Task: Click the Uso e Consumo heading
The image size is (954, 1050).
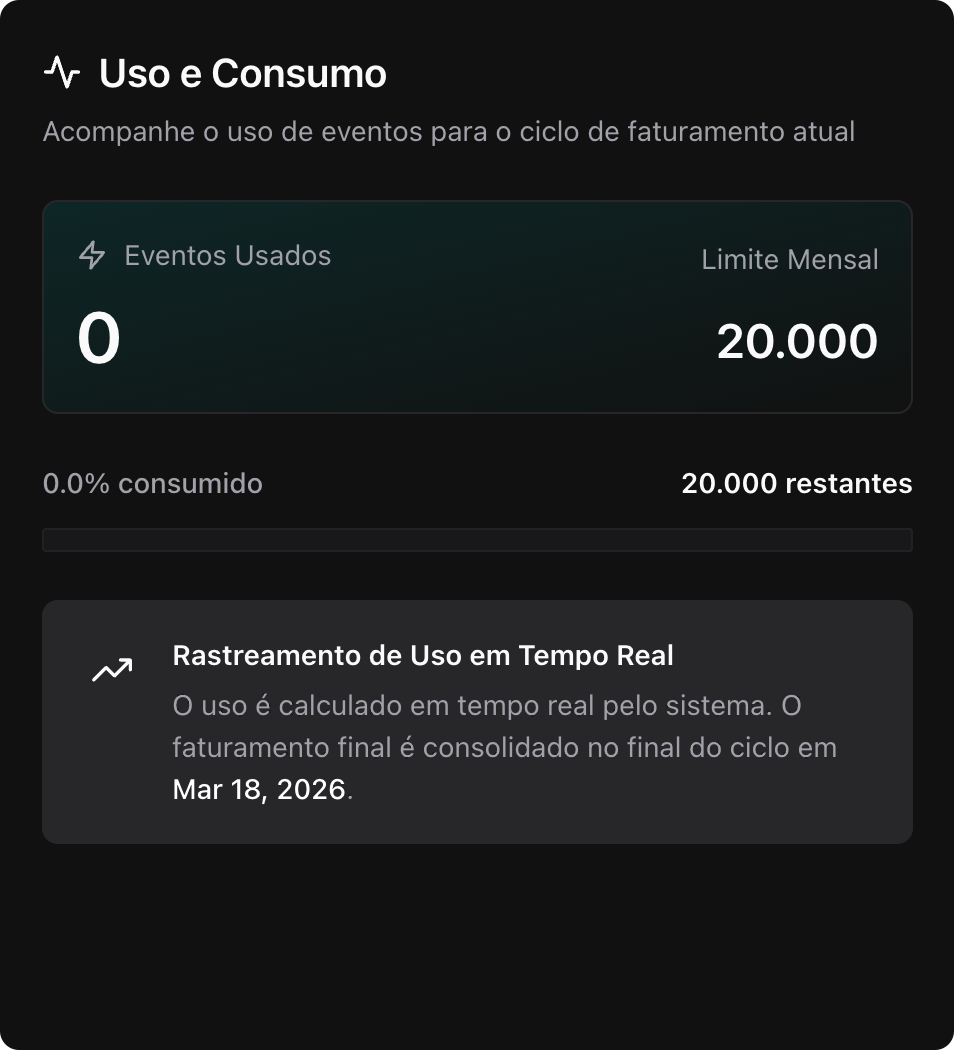Action: [241, 72]
